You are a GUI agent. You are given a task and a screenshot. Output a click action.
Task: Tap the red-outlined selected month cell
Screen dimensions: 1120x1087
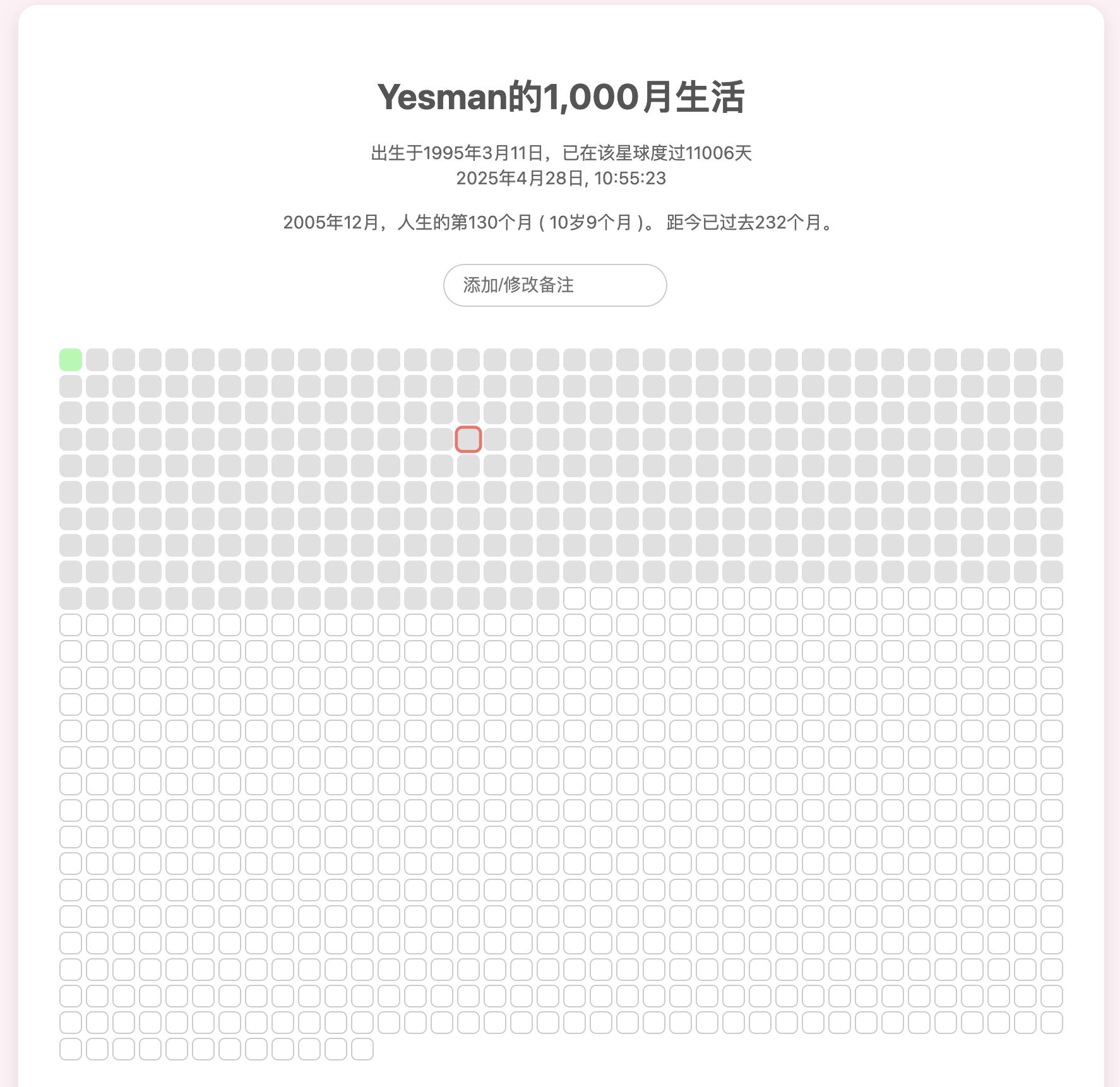(468, 439)
